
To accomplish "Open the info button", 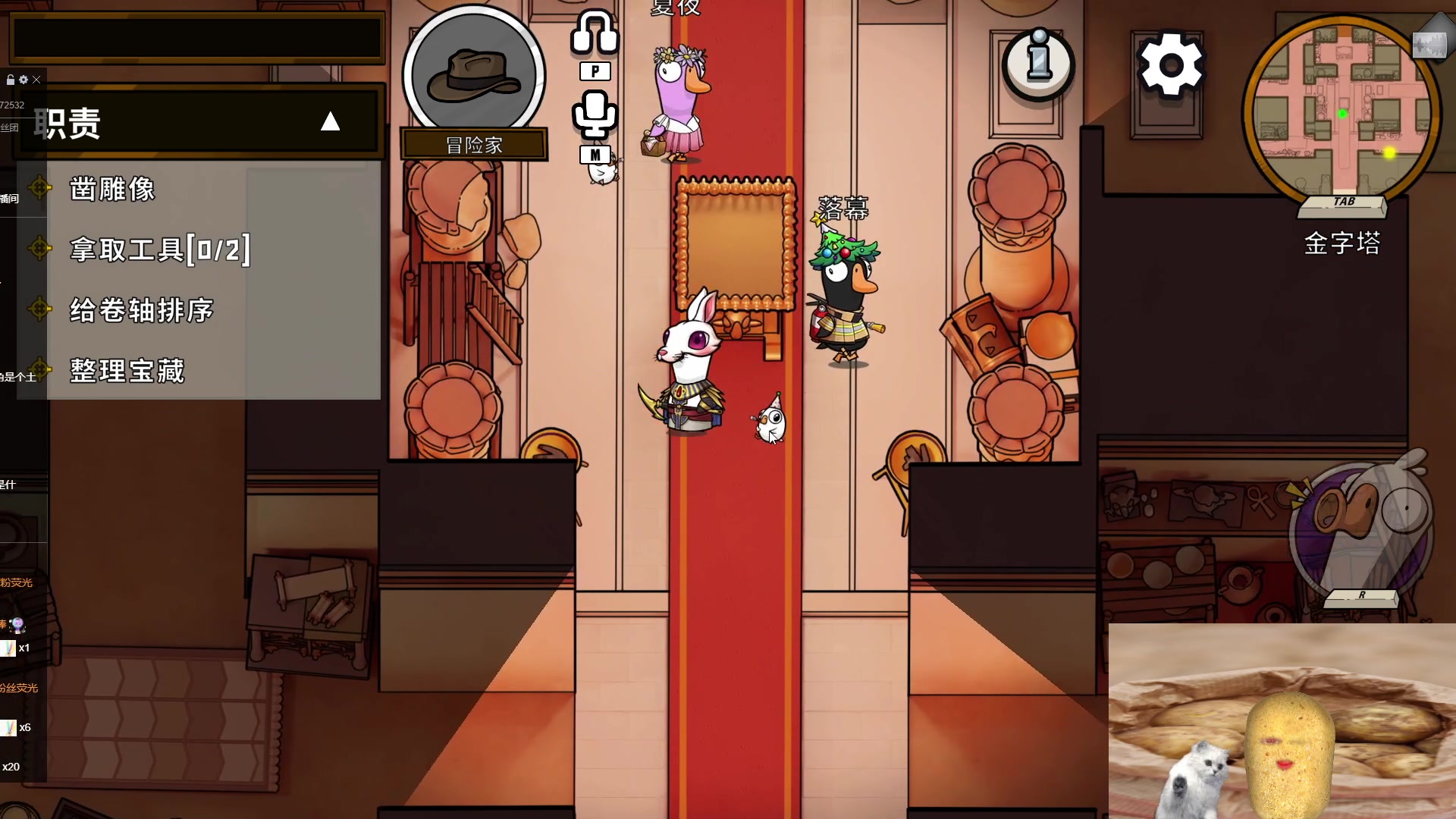I will (1038, 64).
